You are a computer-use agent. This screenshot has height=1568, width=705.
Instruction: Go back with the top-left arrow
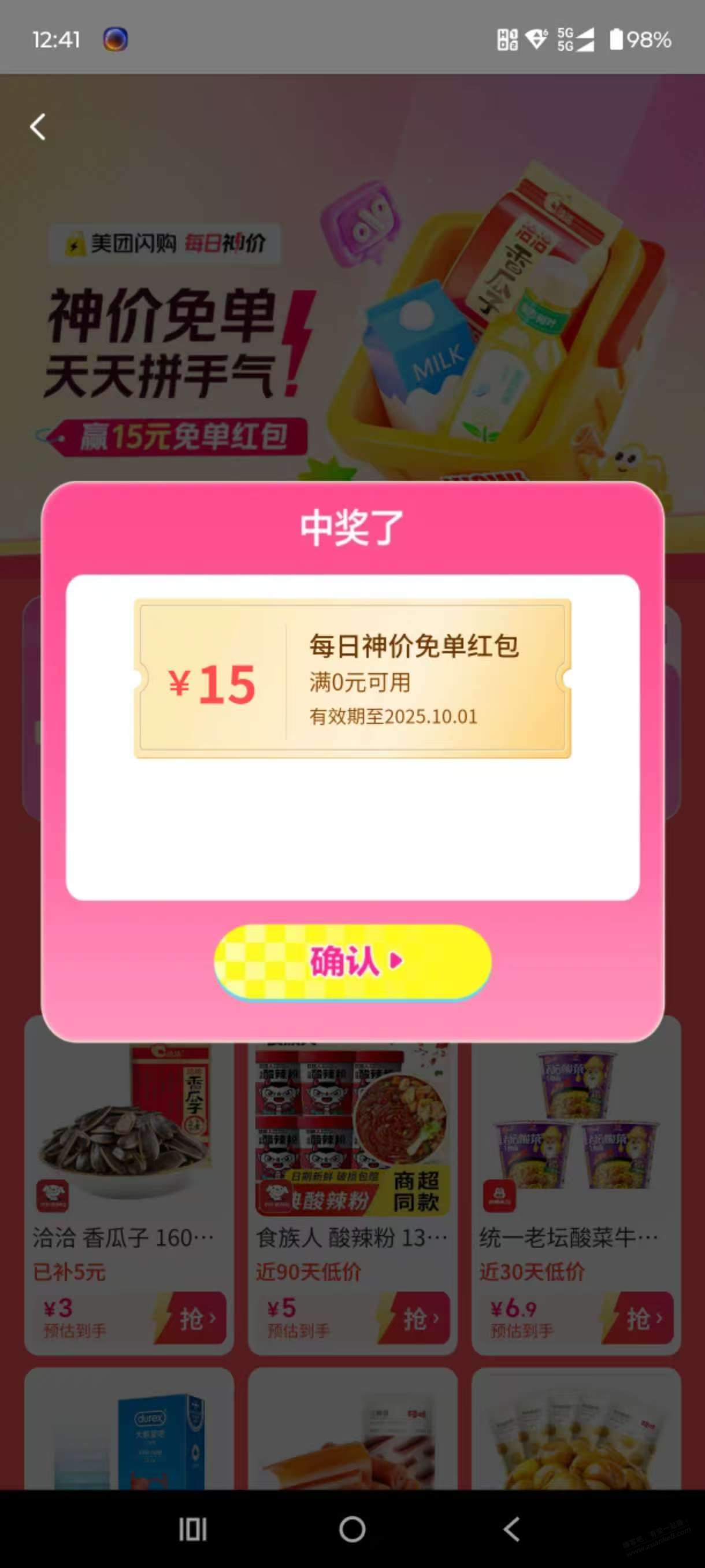[38, 127]
